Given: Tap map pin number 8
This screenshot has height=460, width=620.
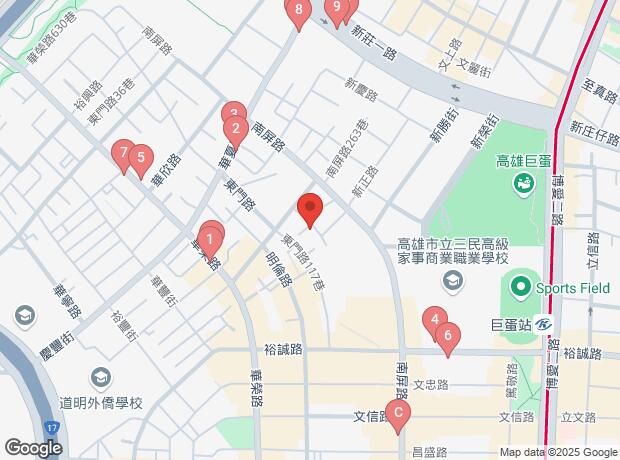Looking at the screenshot, I should (296, 12).
